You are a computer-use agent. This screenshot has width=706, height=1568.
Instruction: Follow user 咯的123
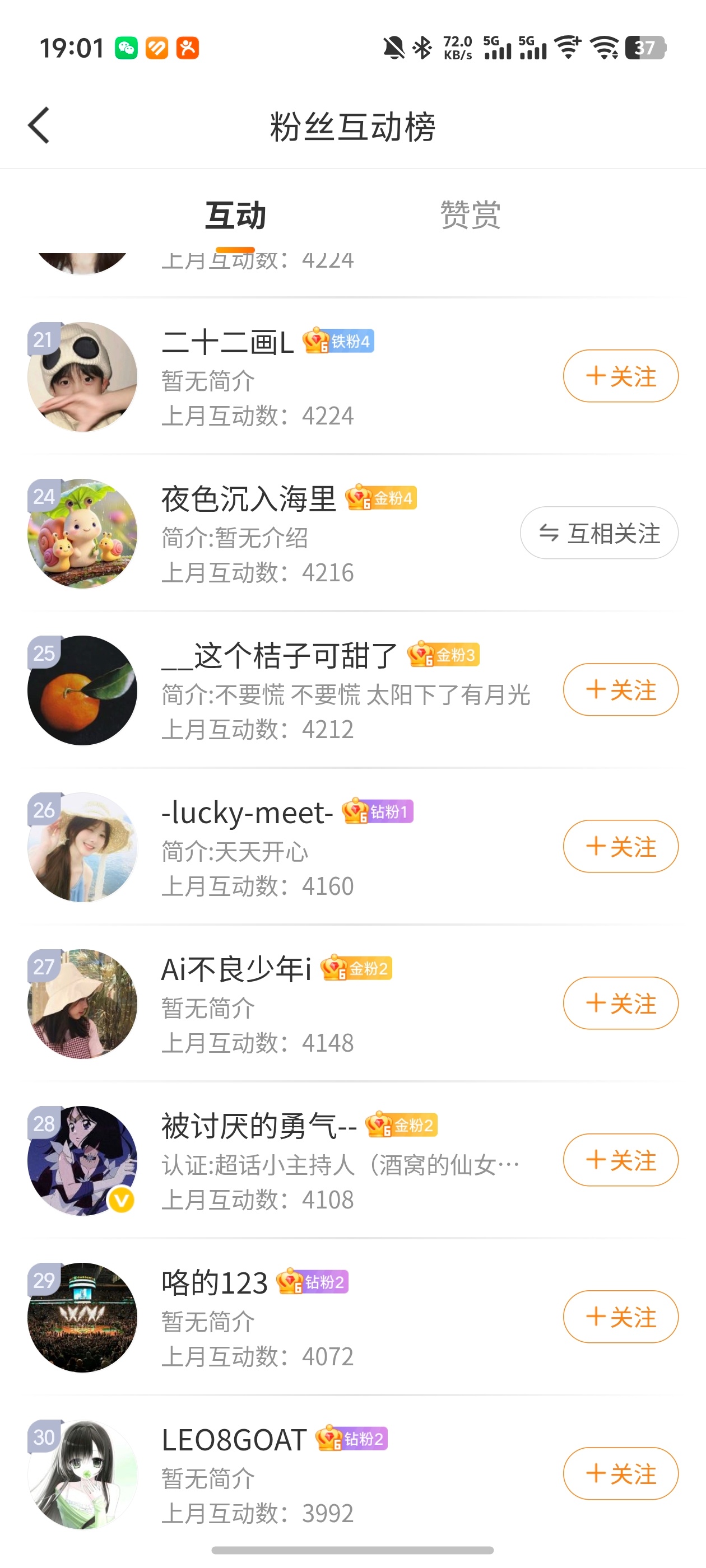click(620, 1317)
